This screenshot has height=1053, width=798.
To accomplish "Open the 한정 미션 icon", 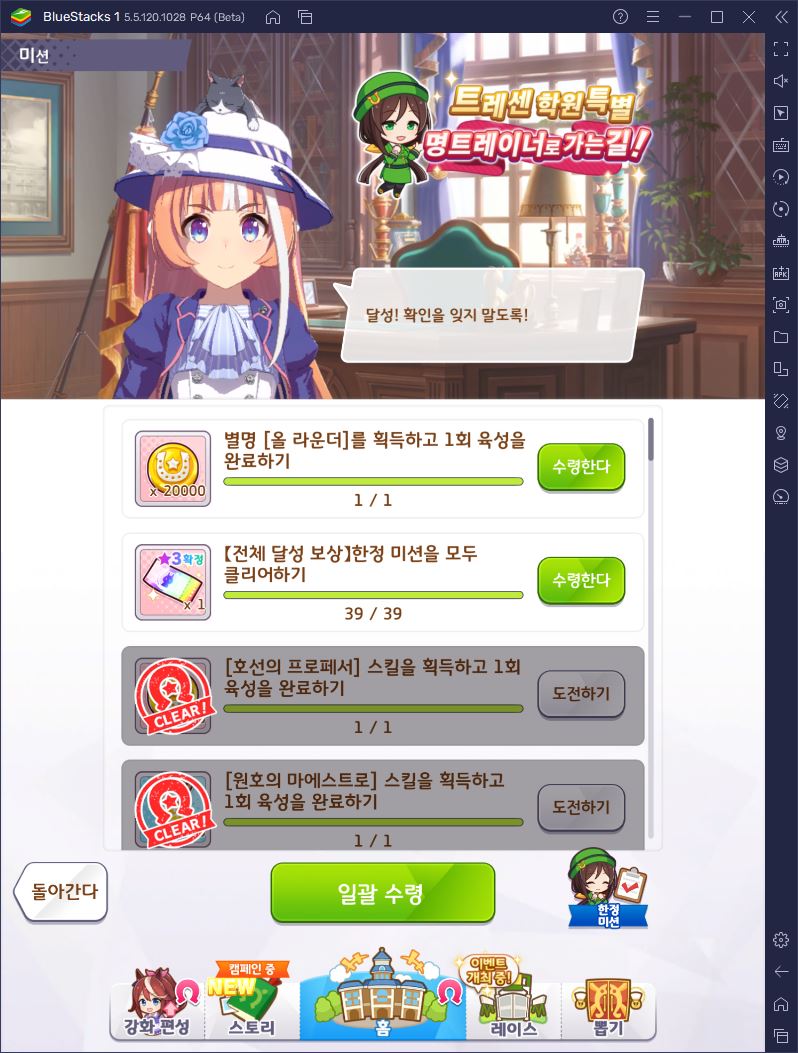I will 608,890.
